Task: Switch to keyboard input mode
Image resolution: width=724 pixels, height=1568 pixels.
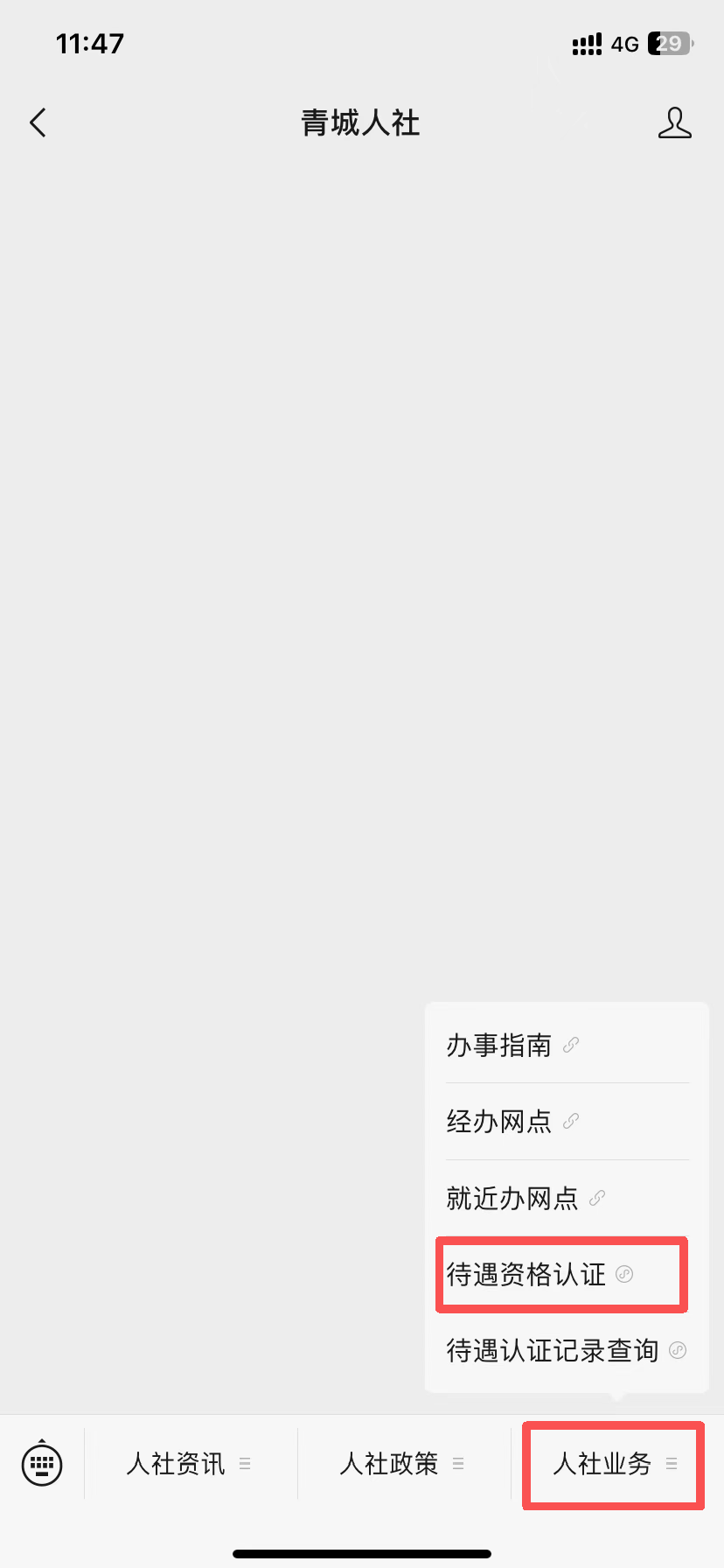Action: pos(42,1463)
